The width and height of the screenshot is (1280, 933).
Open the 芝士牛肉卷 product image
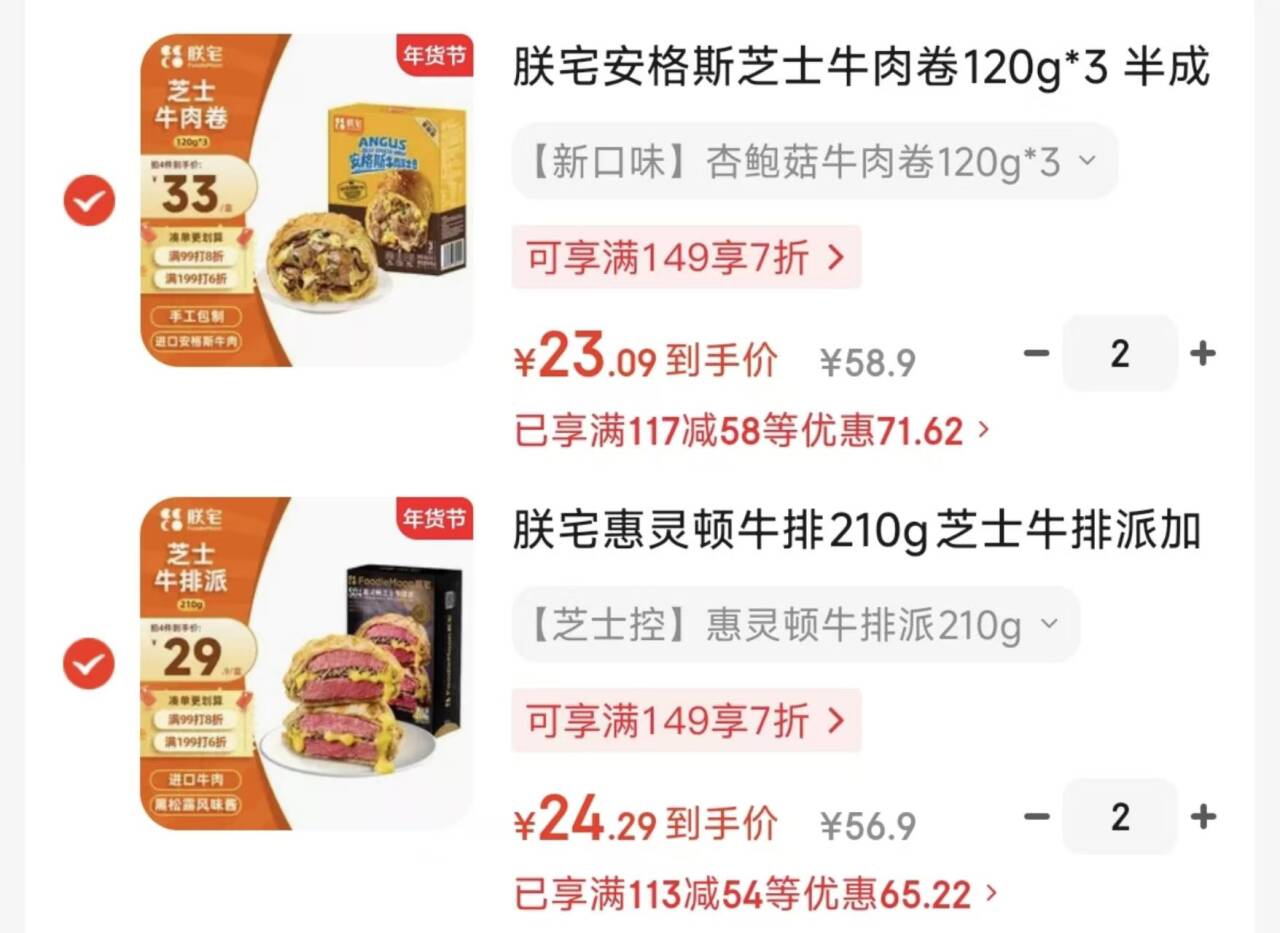tap(306, 200)
